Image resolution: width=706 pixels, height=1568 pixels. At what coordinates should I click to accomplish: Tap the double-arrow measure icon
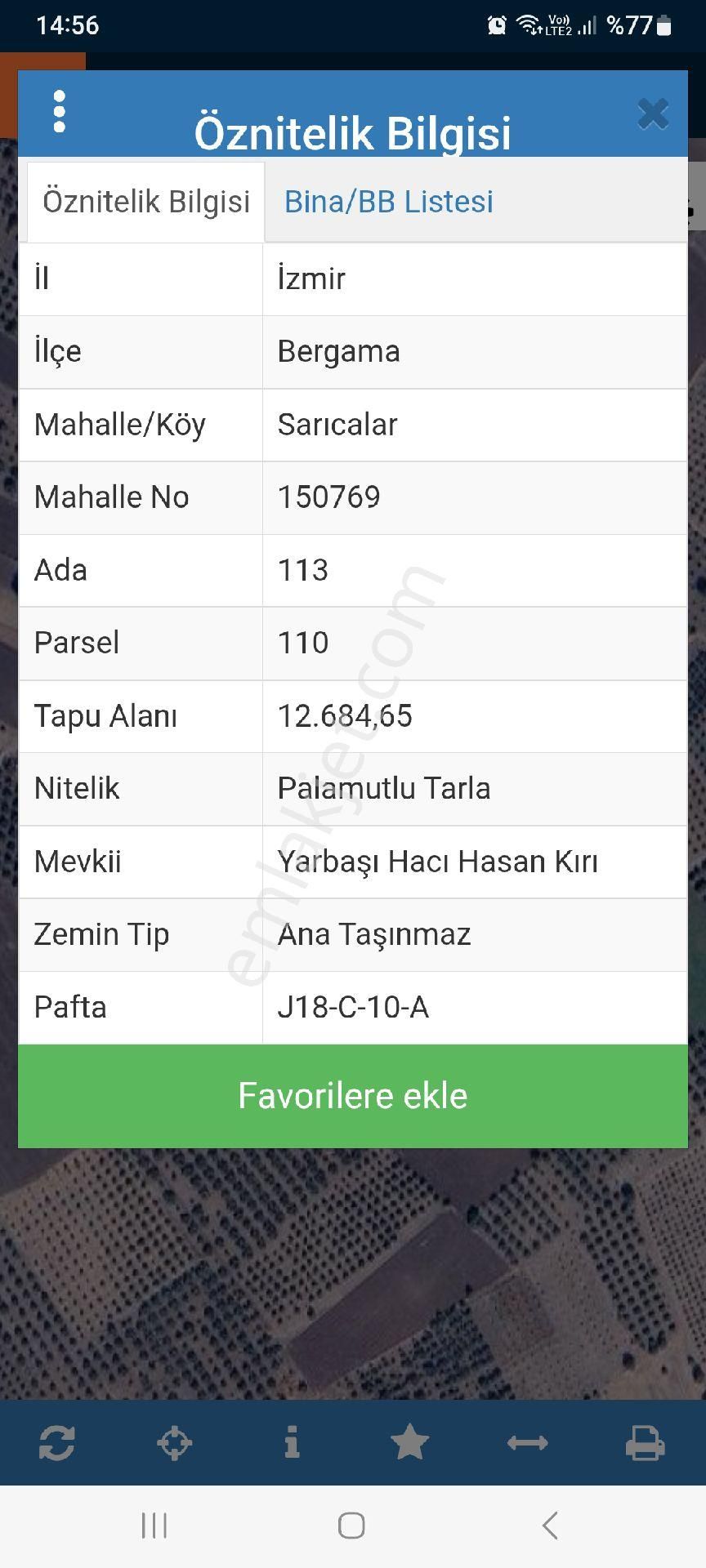pos(527,1443)
